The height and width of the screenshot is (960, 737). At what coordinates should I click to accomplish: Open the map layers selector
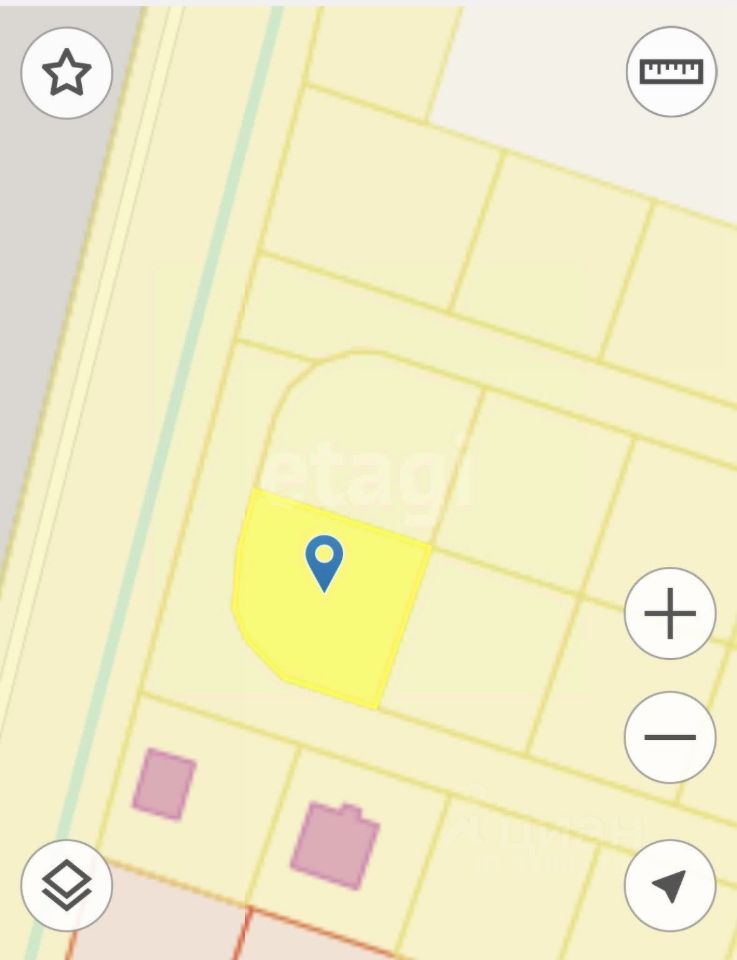point(66,885)
